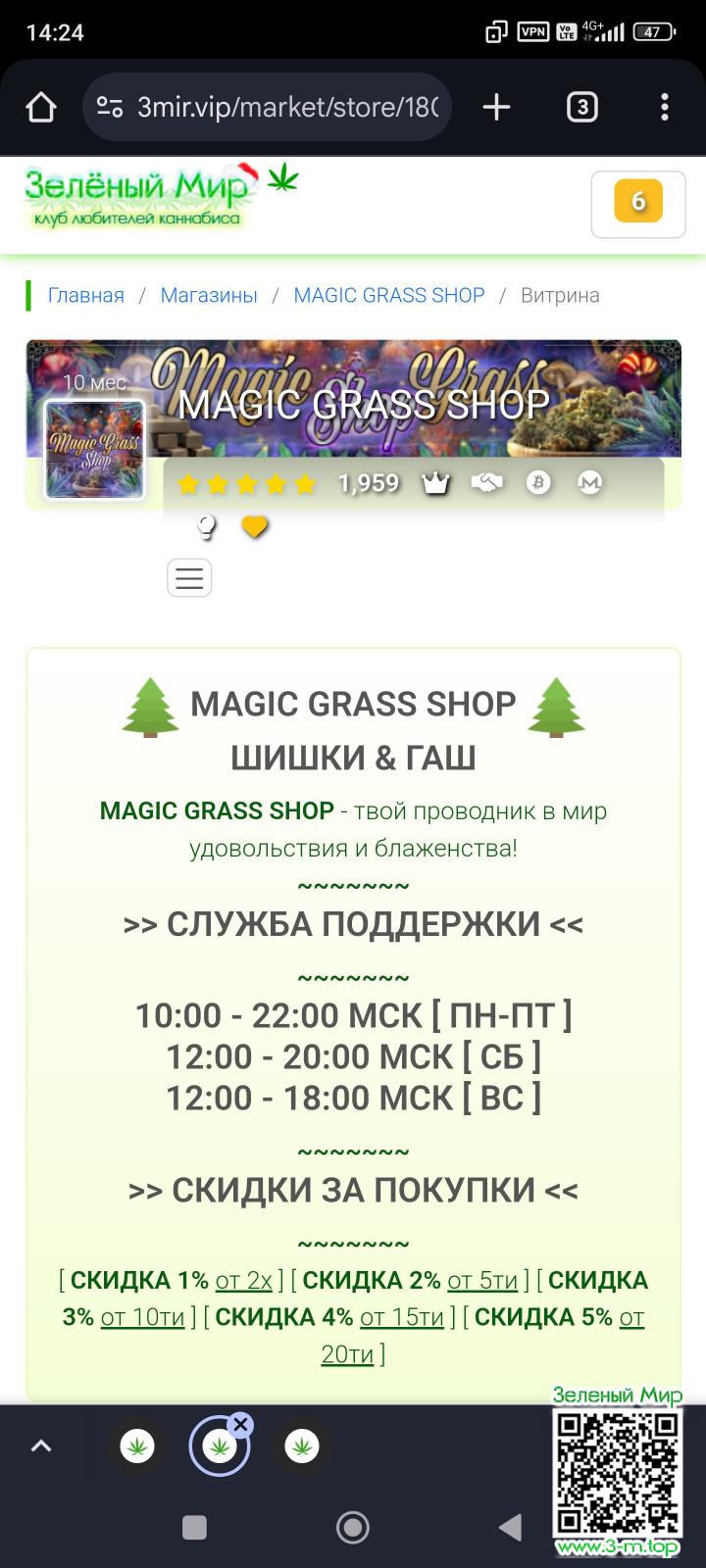Go to Главная in the breadcrumbs
The image size is (706, 1568).
coord(86,295)
